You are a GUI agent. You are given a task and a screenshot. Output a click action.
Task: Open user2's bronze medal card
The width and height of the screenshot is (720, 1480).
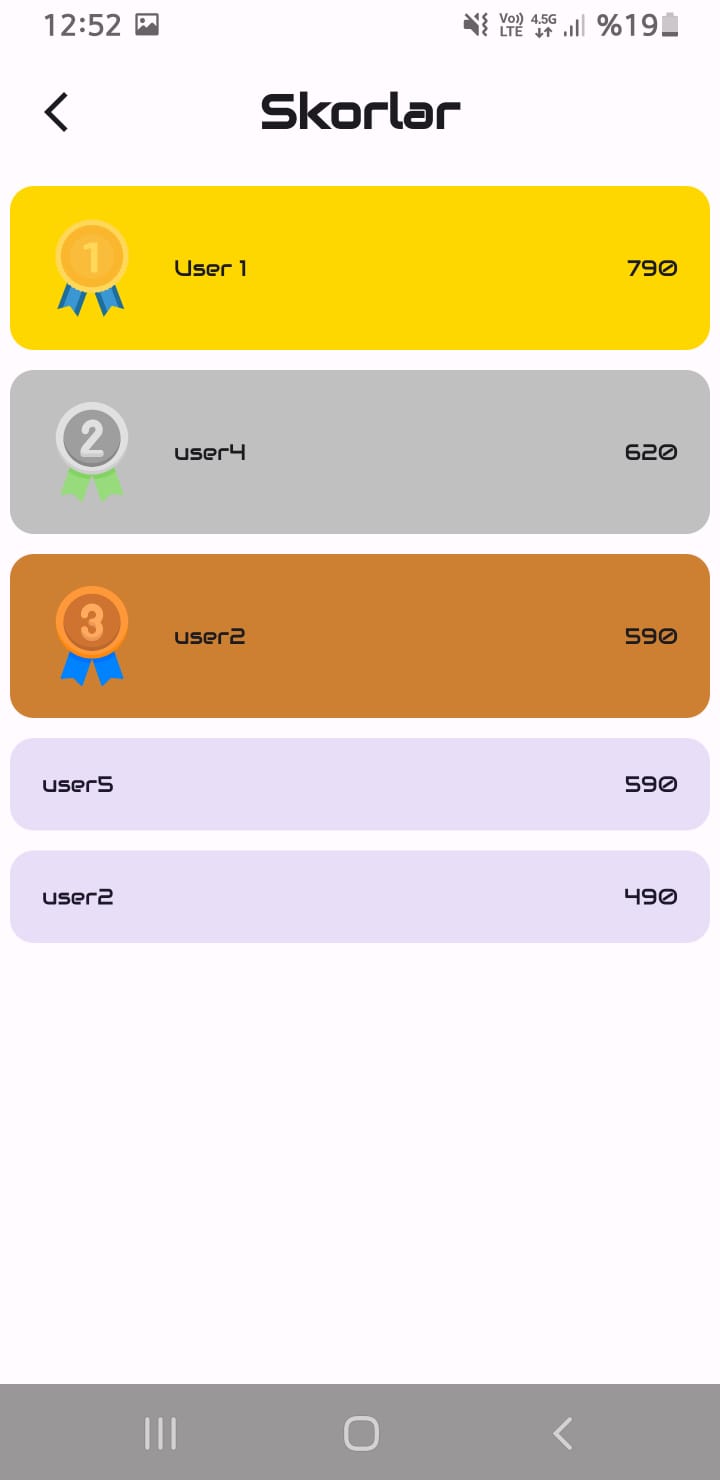point(360,636)
